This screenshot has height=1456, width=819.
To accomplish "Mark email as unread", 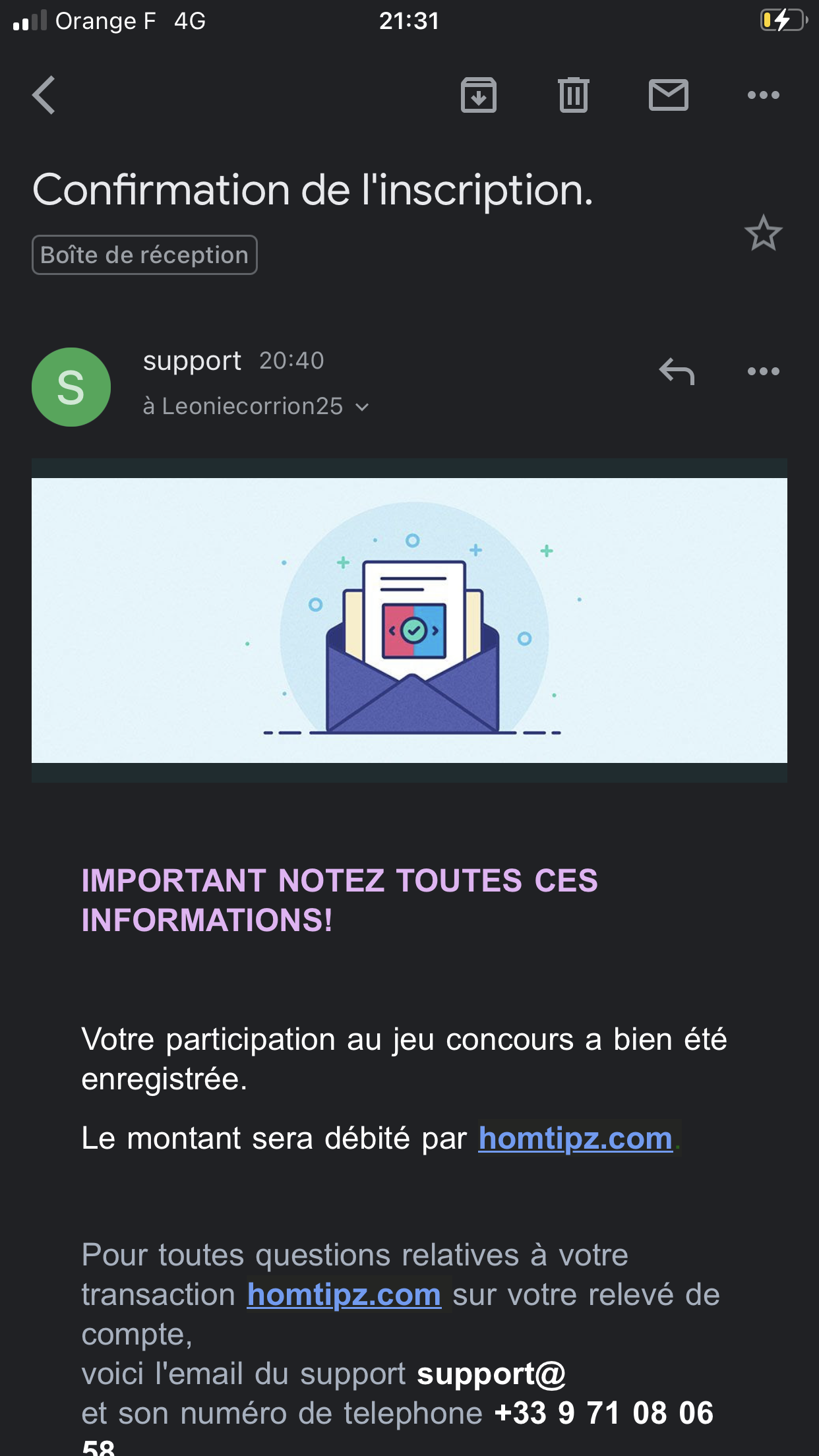I will tap(668, 96).
